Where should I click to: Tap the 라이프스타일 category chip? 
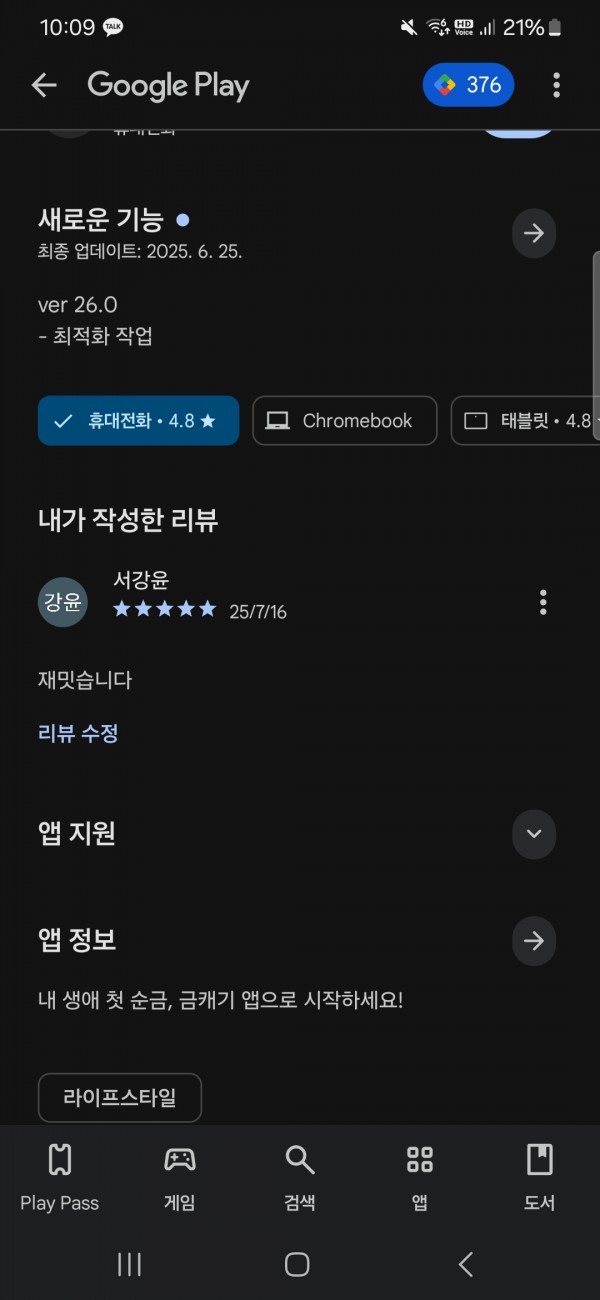(120, 1098)
